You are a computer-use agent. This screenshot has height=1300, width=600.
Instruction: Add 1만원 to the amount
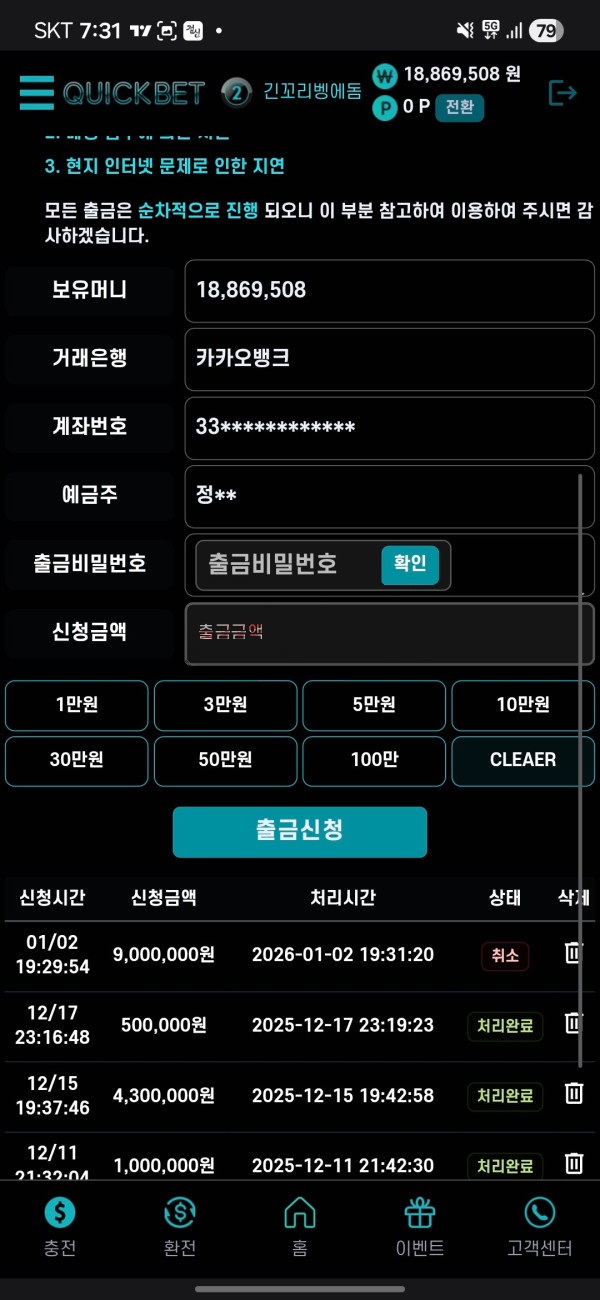77,705
